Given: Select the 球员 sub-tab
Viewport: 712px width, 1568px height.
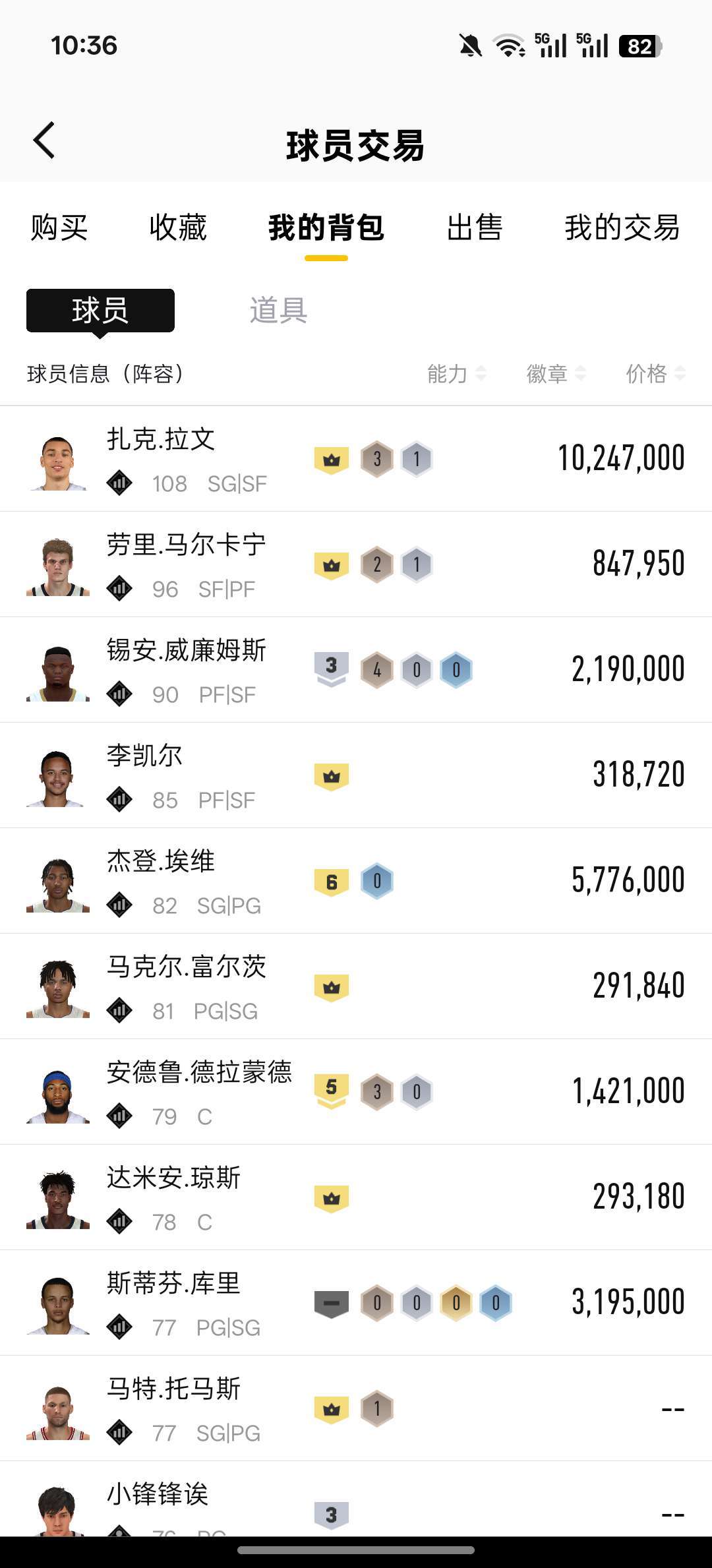Looking at the screenshot, I should [100, 310].
